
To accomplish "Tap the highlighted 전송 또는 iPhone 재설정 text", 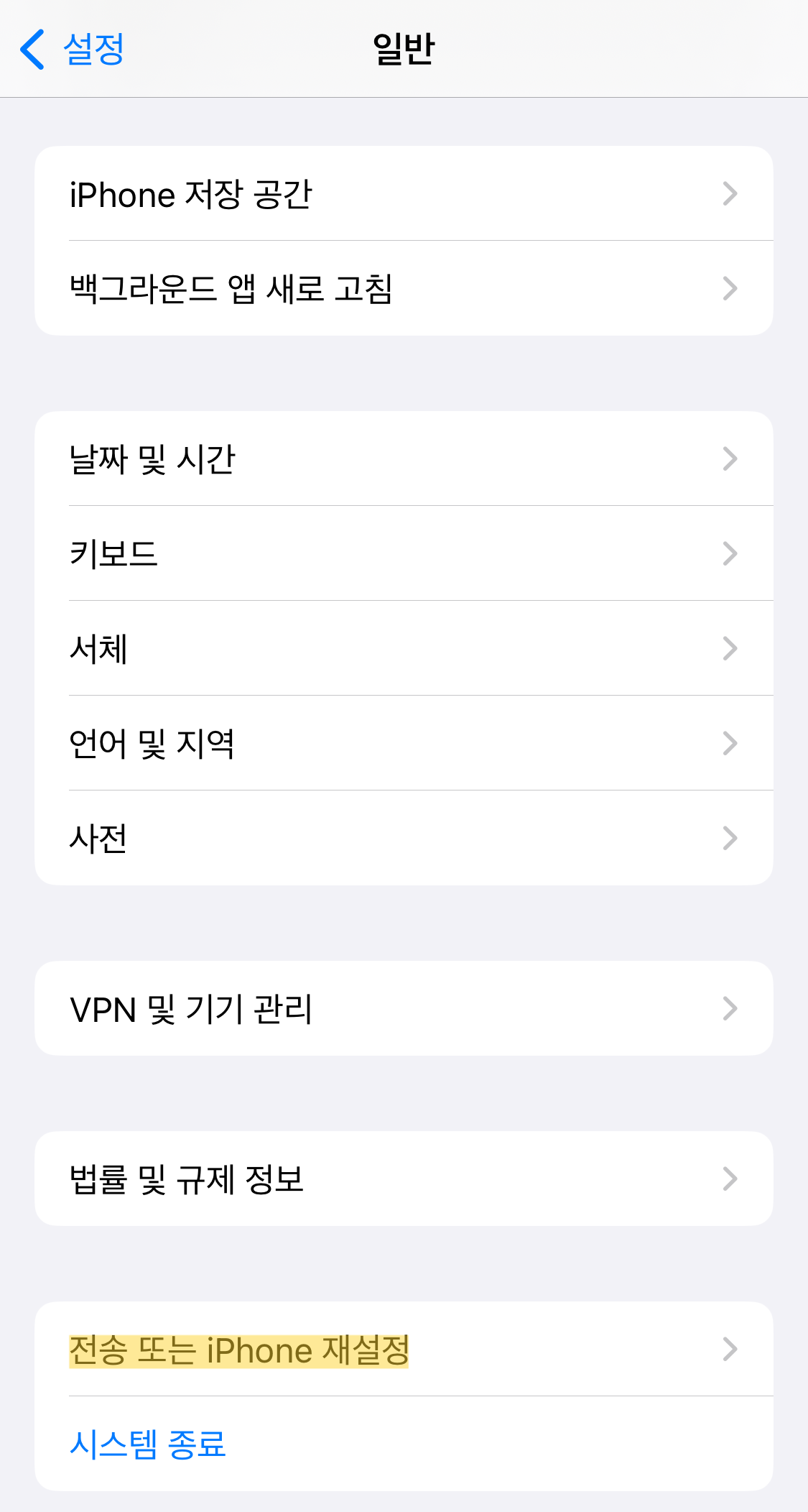I will pos(238,1349).
